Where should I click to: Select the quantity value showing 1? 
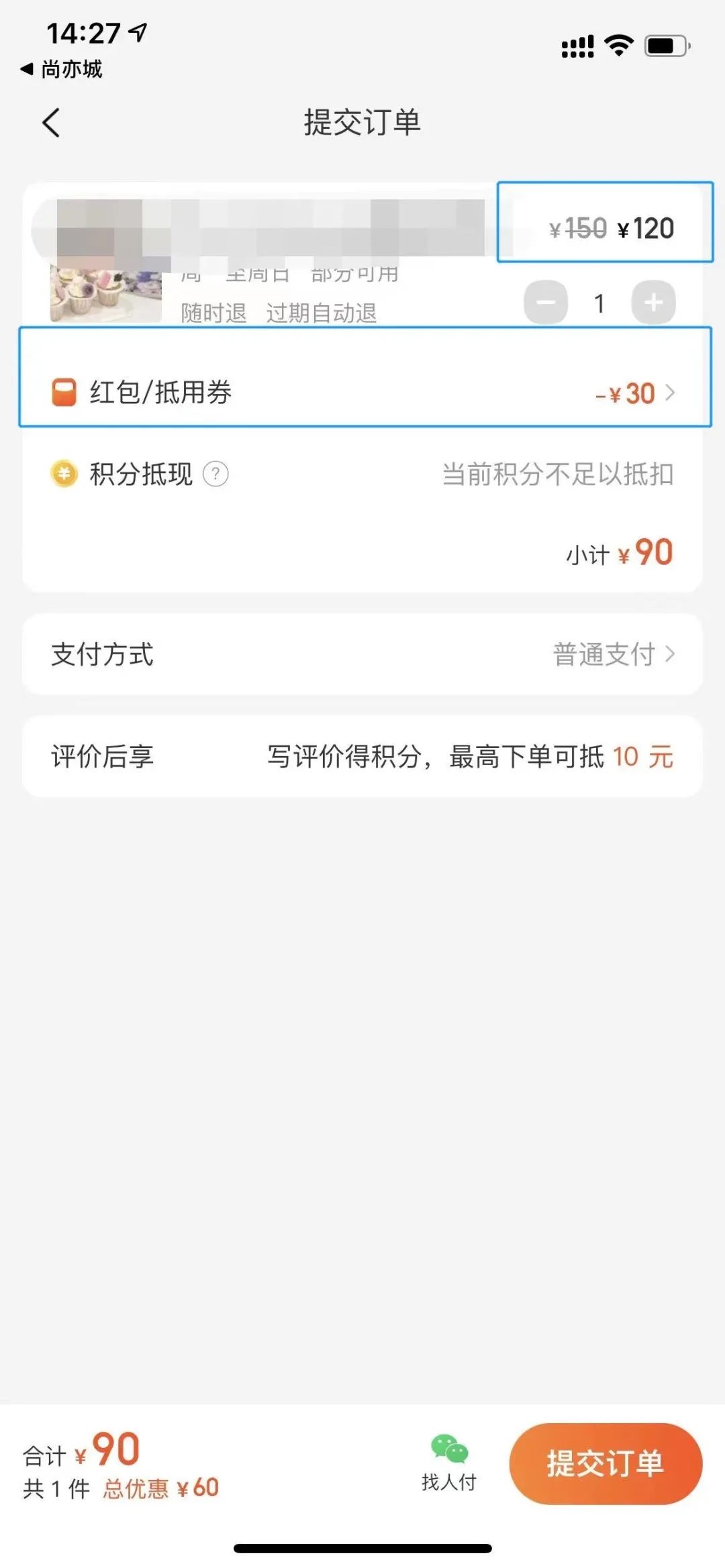coord(599,303)
